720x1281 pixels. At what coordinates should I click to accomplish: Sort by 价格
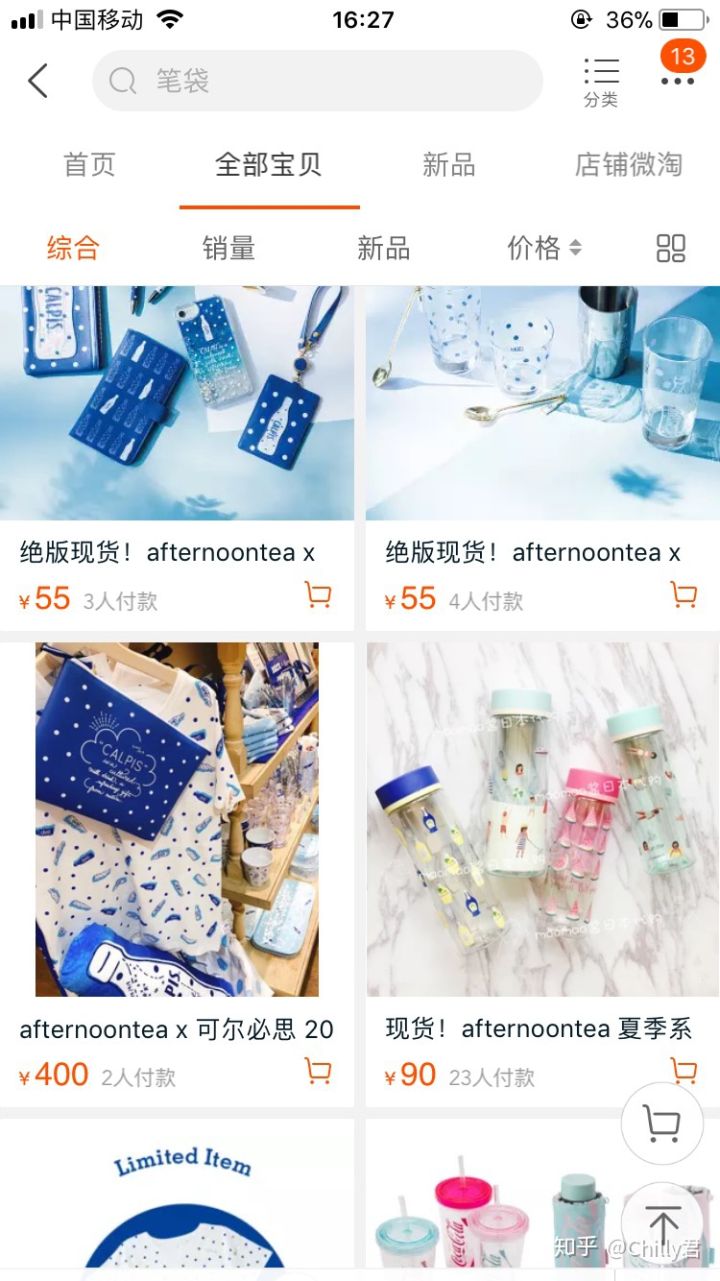544,248
